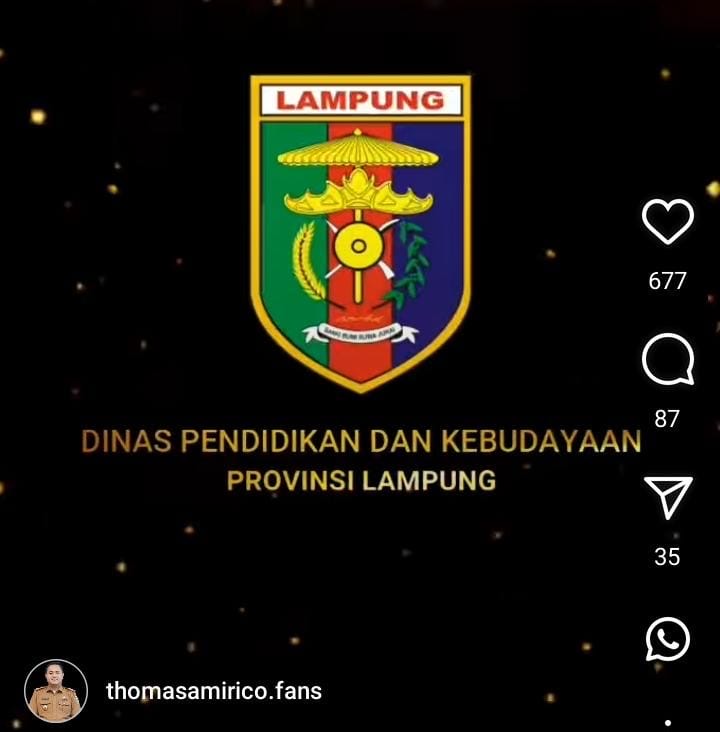Open thomasamirico.fans profile picture
This screenshot has width=720, height=732.
[56, 691]
